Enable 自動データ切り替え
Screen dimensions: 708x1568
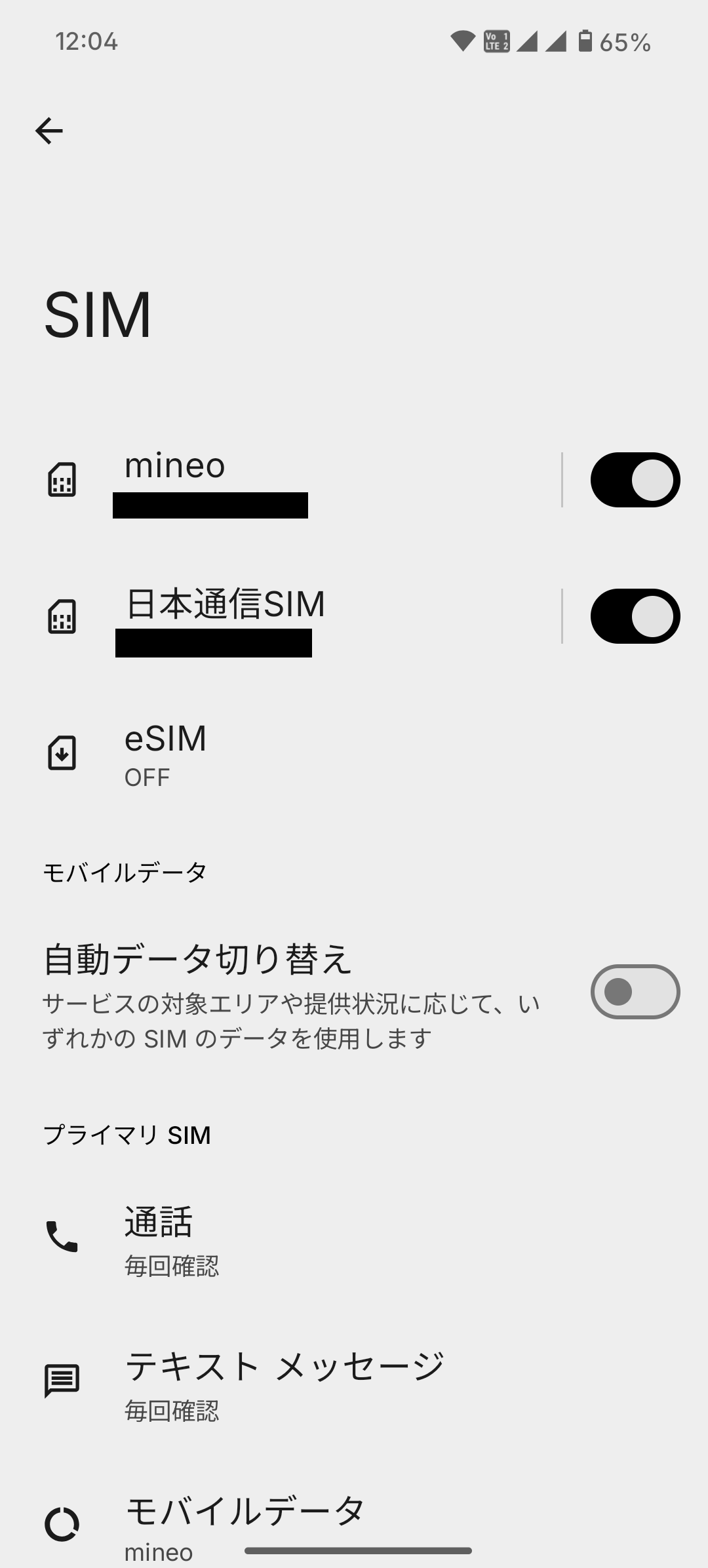(x=635, y=992)
